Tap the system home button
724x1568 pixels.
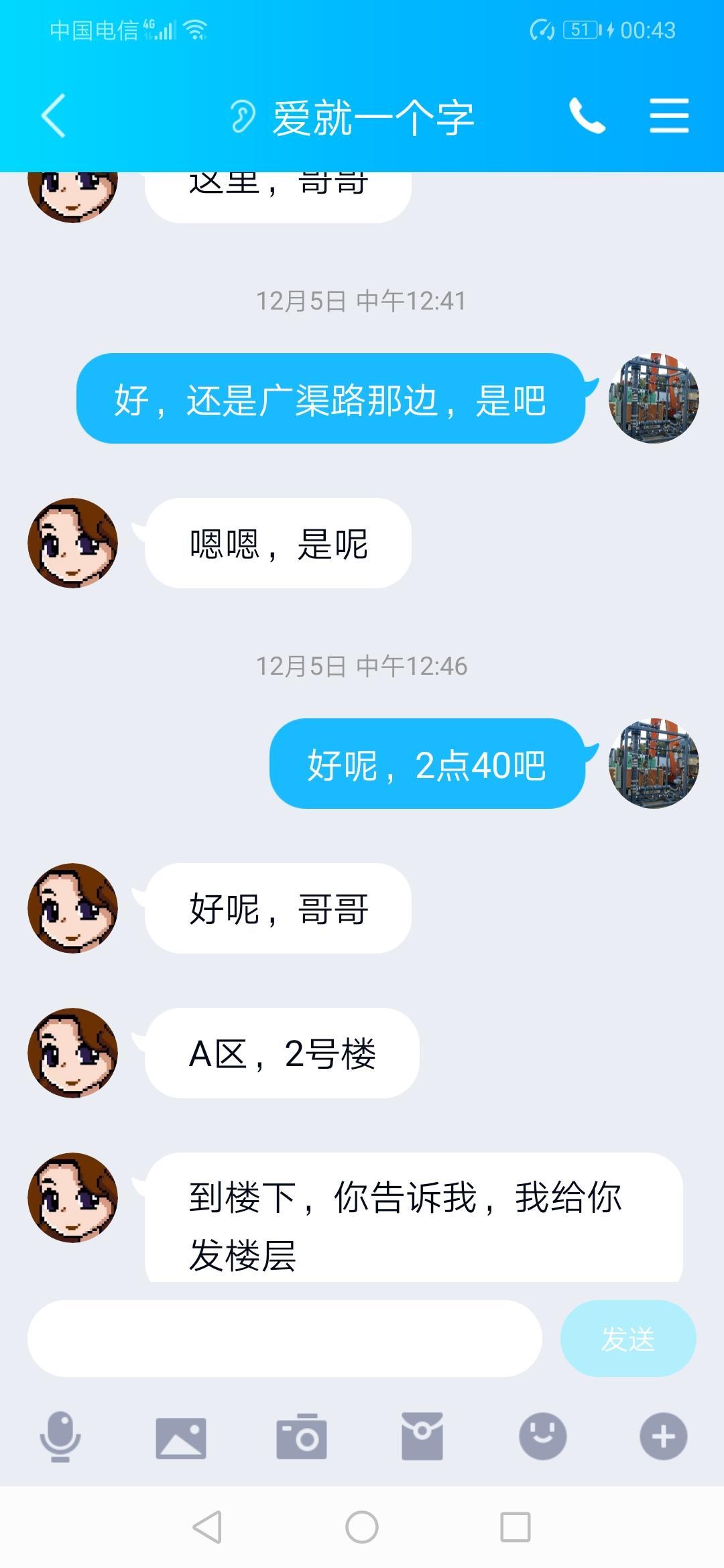point(362,1527)
